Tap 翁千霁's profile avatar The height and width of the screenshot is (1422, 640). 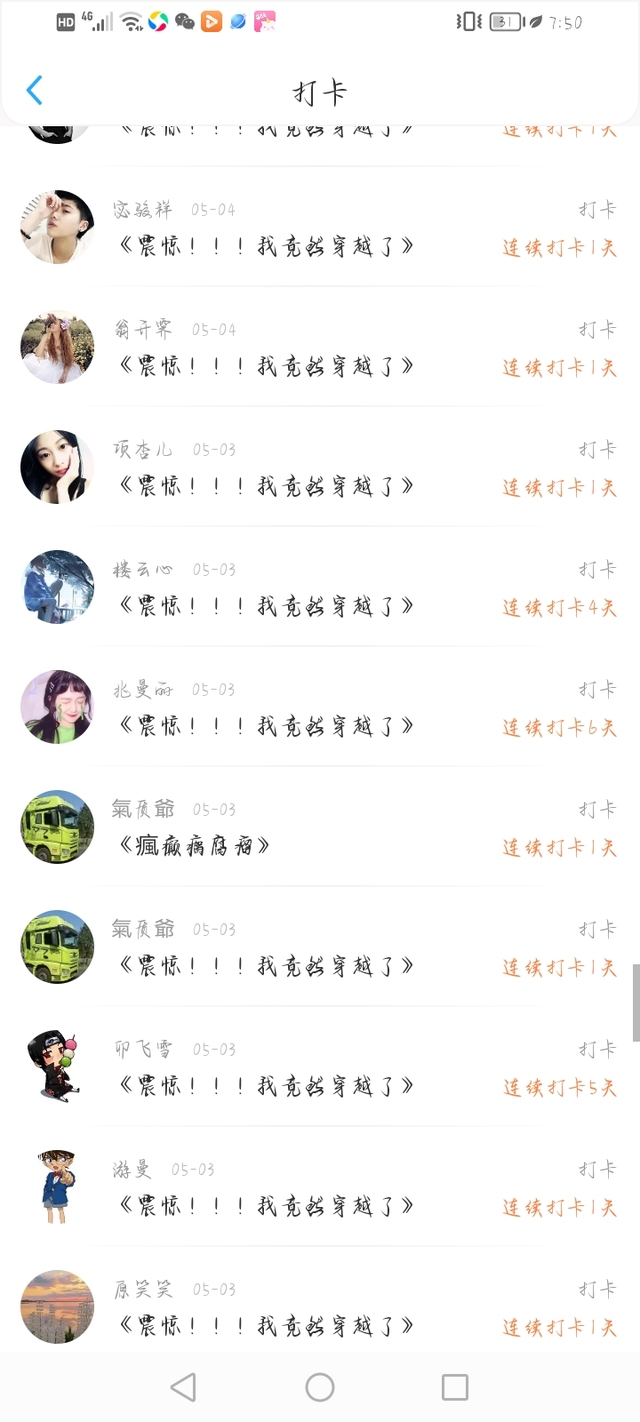coord(57,347)
